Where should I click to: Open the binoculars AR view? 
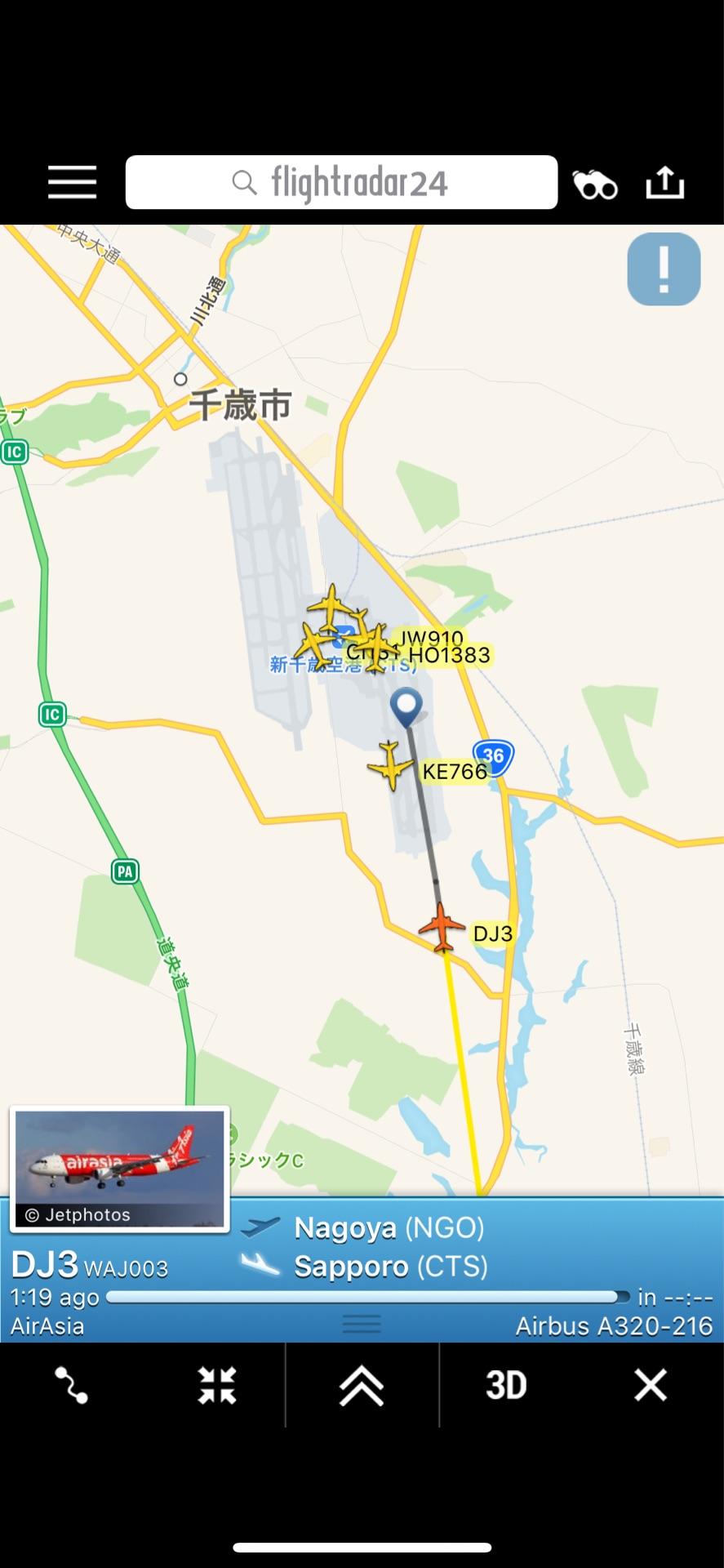point(595,185)
